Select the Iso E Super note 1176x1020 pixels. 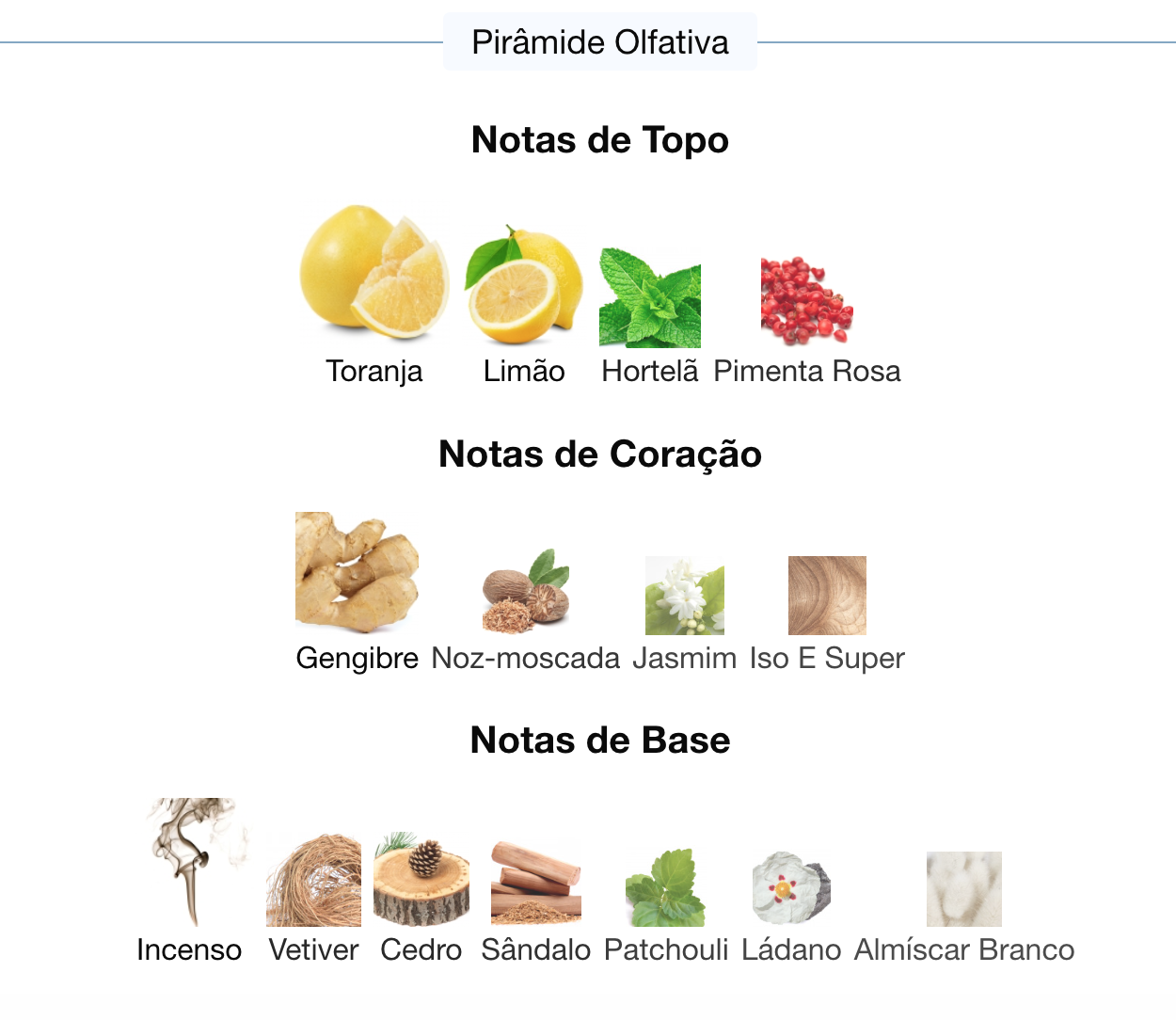pos(827,596)
